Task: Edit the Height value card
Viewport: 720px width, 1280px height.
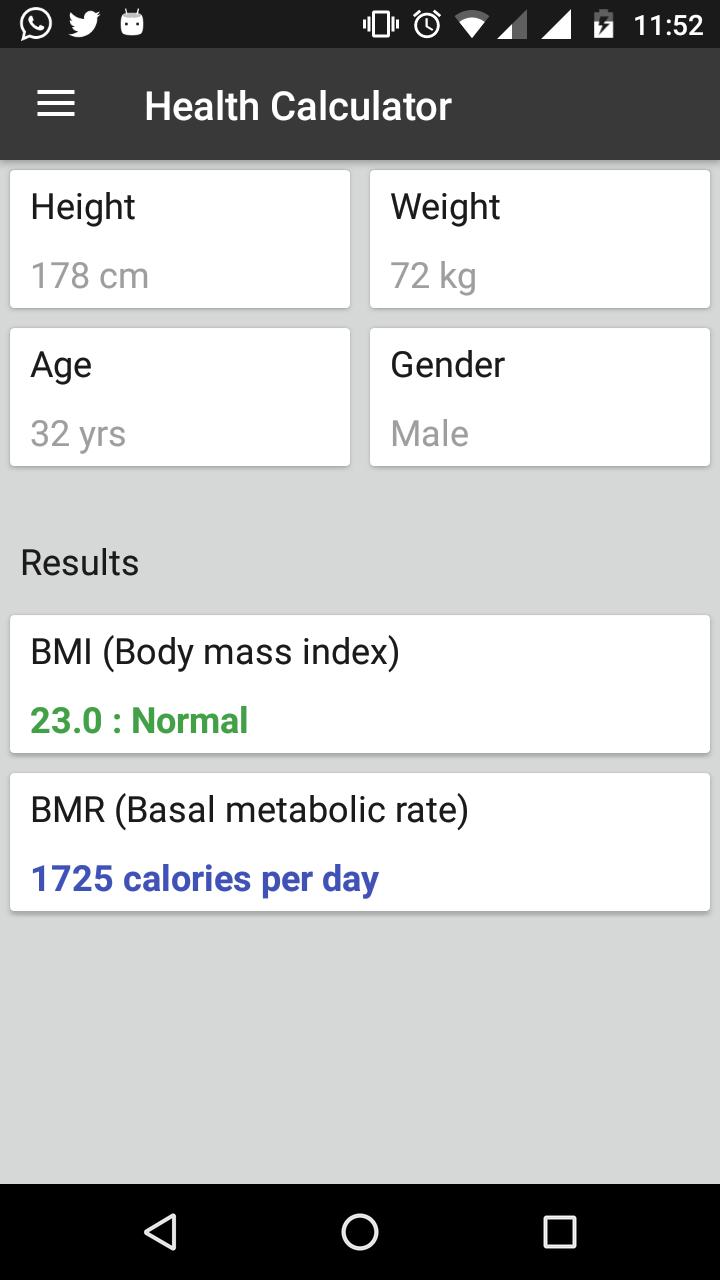Action: 180,240
